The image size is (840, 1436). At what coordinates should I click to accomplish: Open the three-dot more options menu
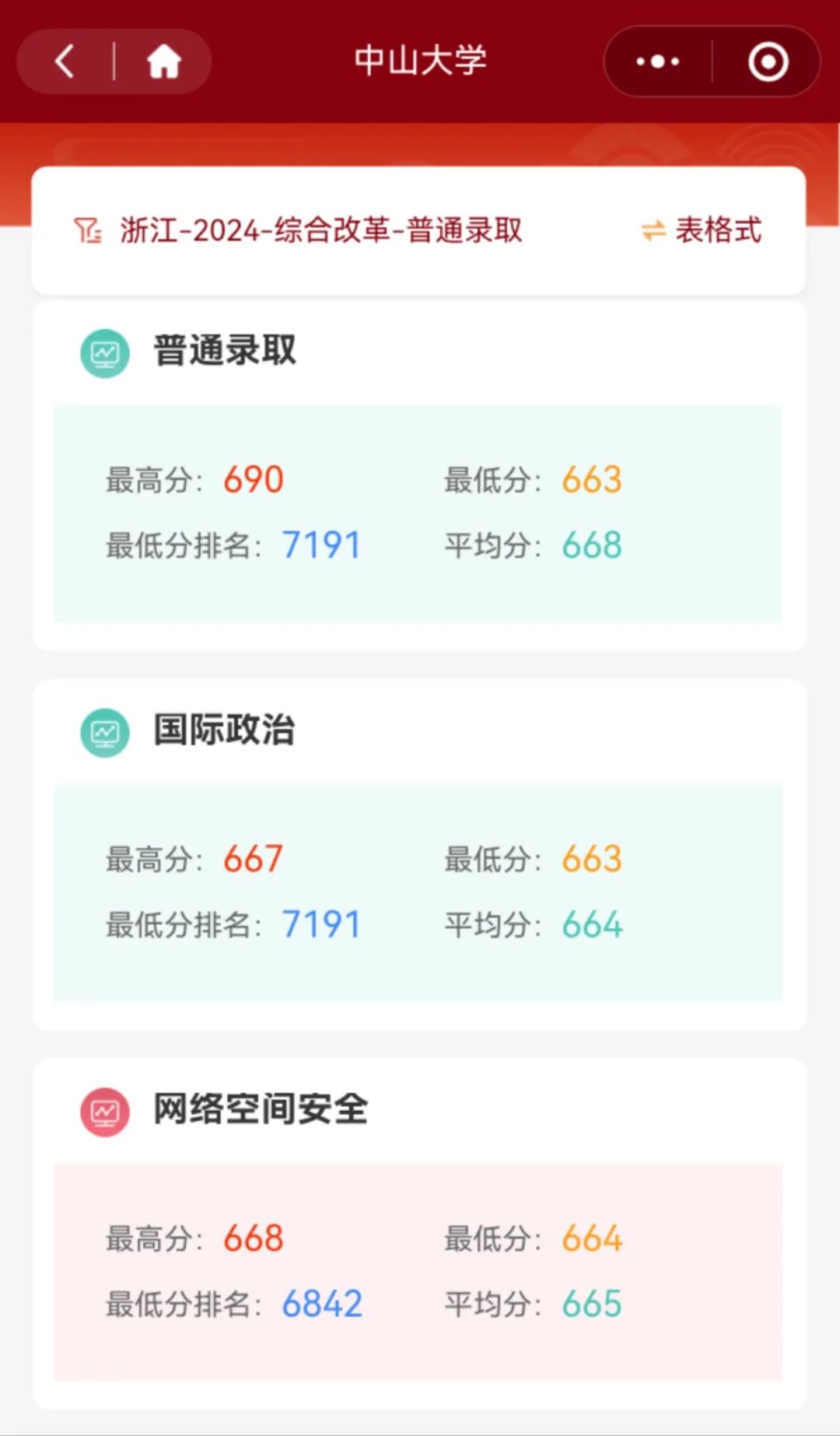coord(658,61)
